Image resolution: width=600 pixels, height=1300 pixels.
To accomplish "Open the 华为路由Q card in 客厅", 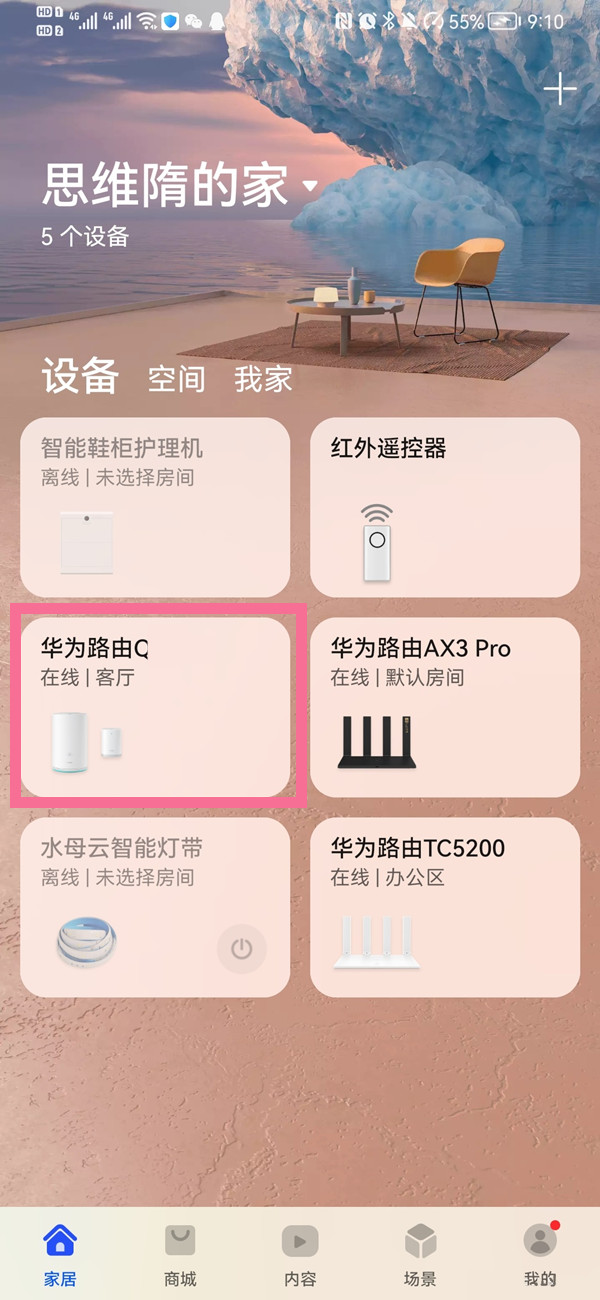I will coord(155,707).
